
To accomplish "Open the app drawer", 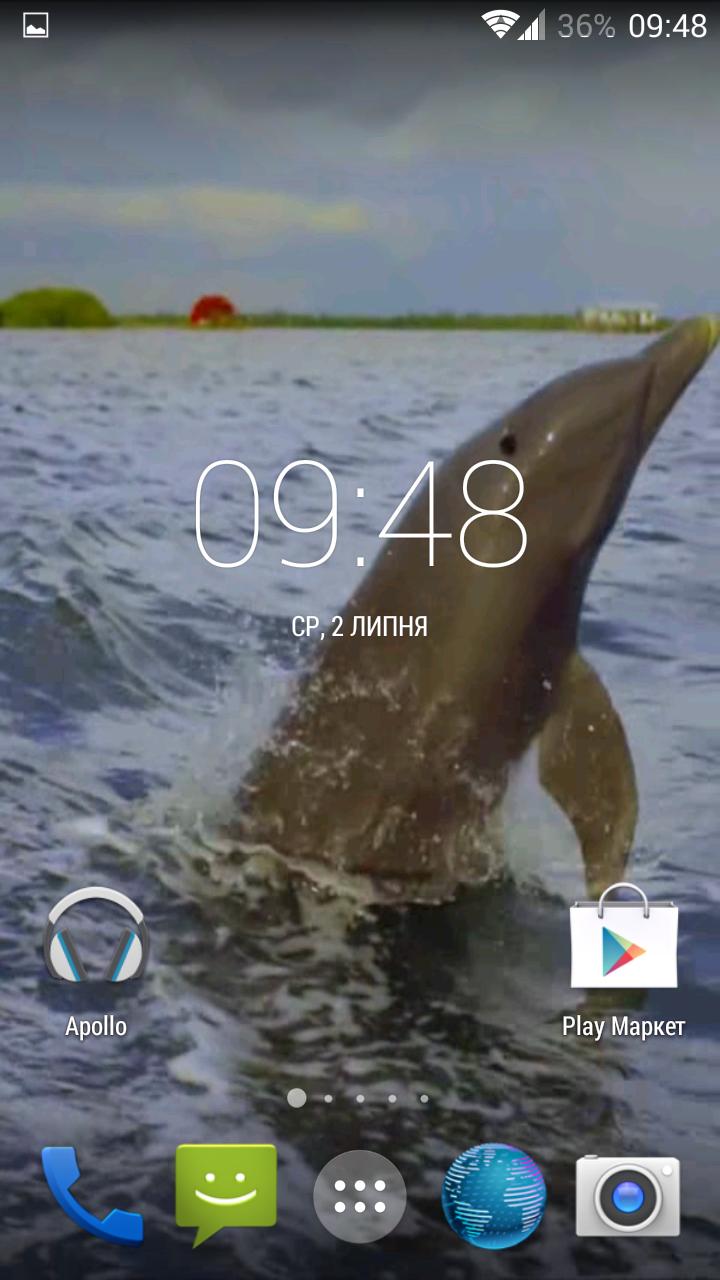I will (360, 1196).
